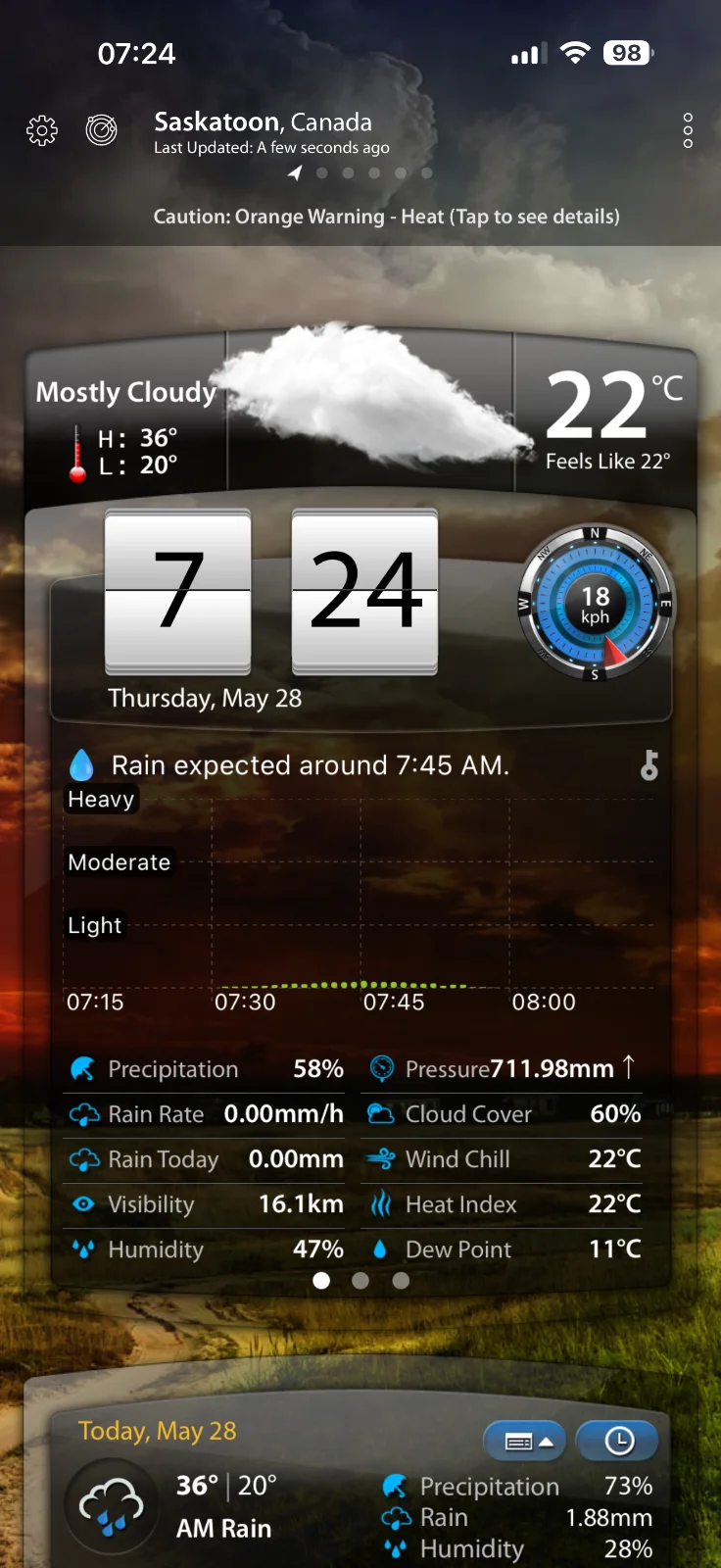Switch to the daily list view button

pos(525,1441)
